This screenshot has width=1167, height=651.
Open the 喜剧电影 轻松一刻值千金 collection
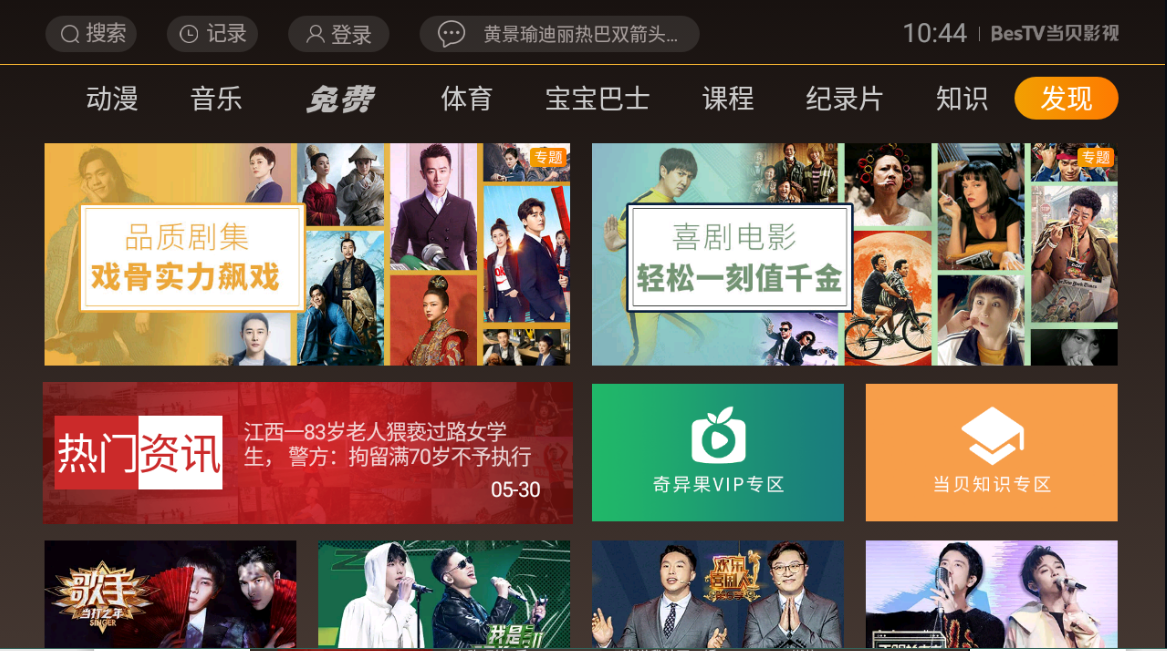coord(854,254)
